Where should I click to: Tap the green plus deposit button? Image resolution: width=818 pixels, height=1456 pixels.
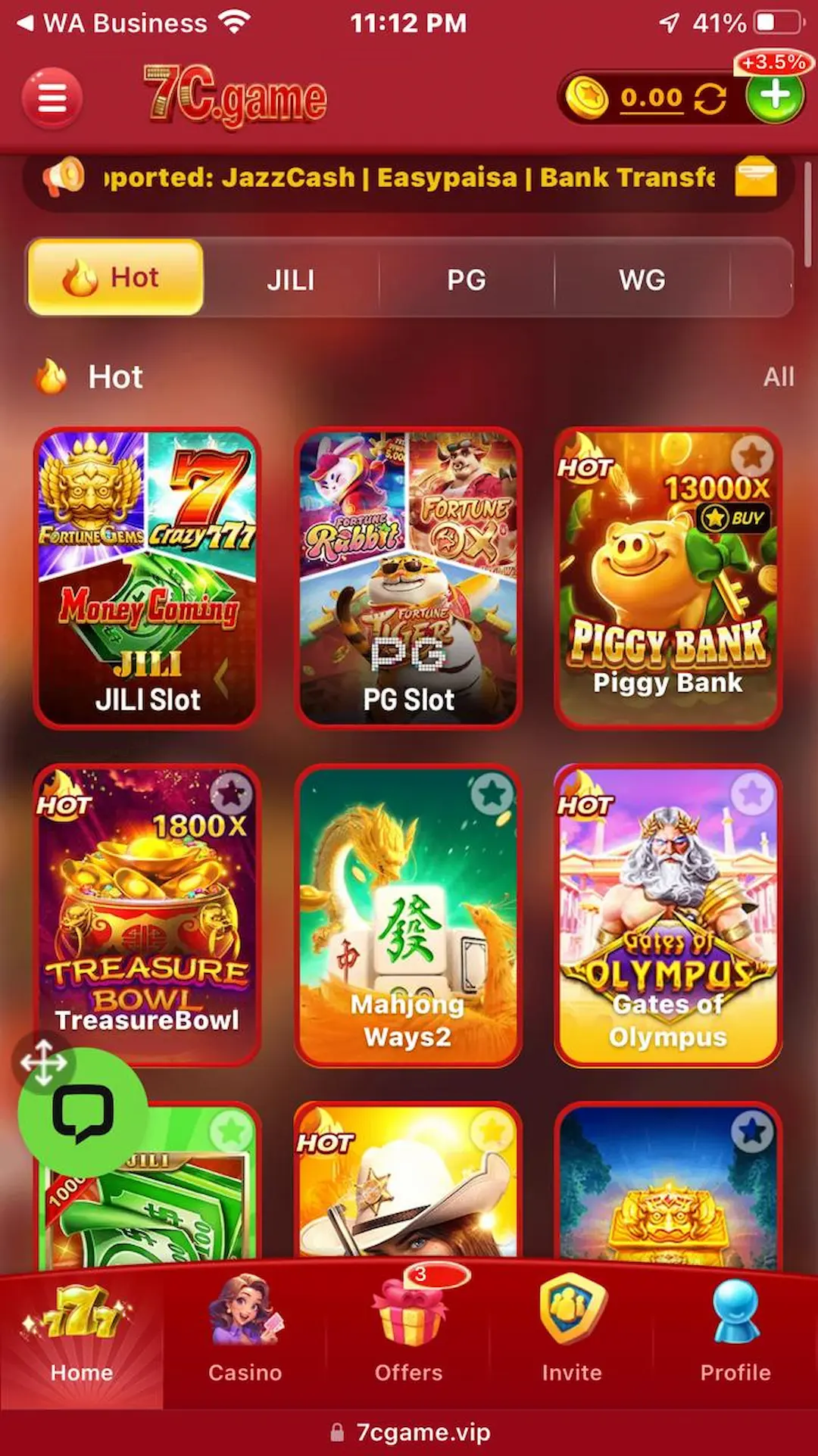tap(774, 96)
